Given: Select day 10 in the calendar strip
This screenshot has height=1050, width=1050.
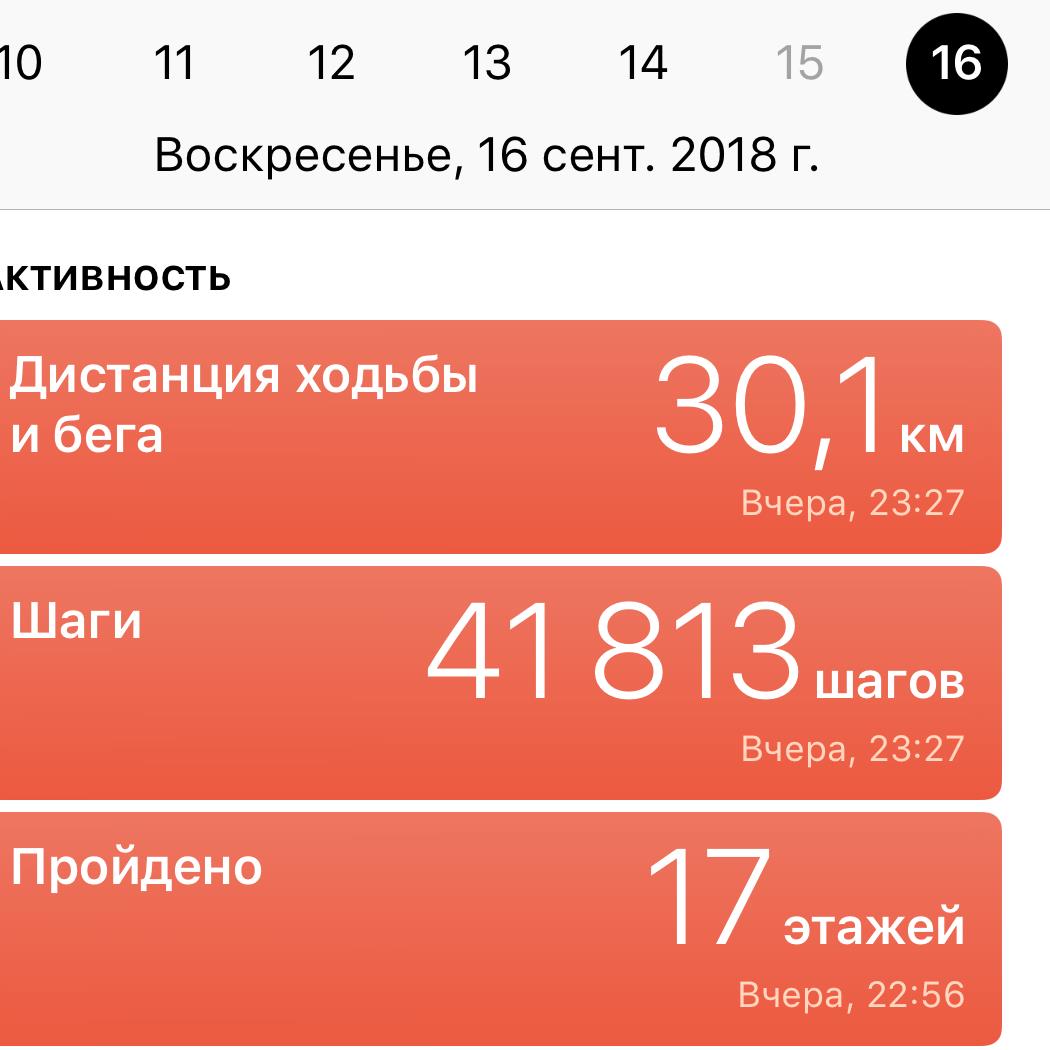Looking at the screenshot, I should tap(20, 64).
